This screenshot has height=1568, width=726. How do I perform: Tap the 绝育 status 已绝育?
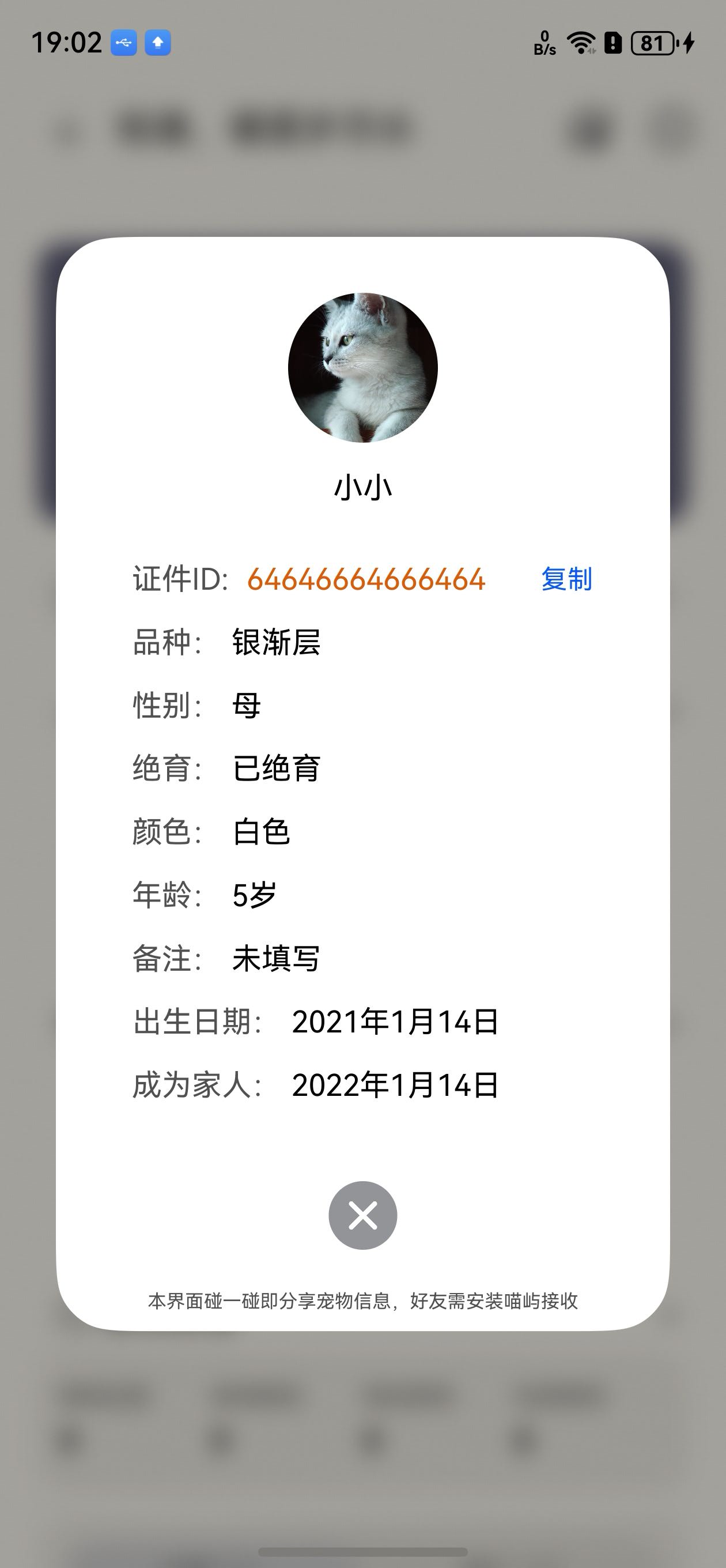tap(278, 767)
